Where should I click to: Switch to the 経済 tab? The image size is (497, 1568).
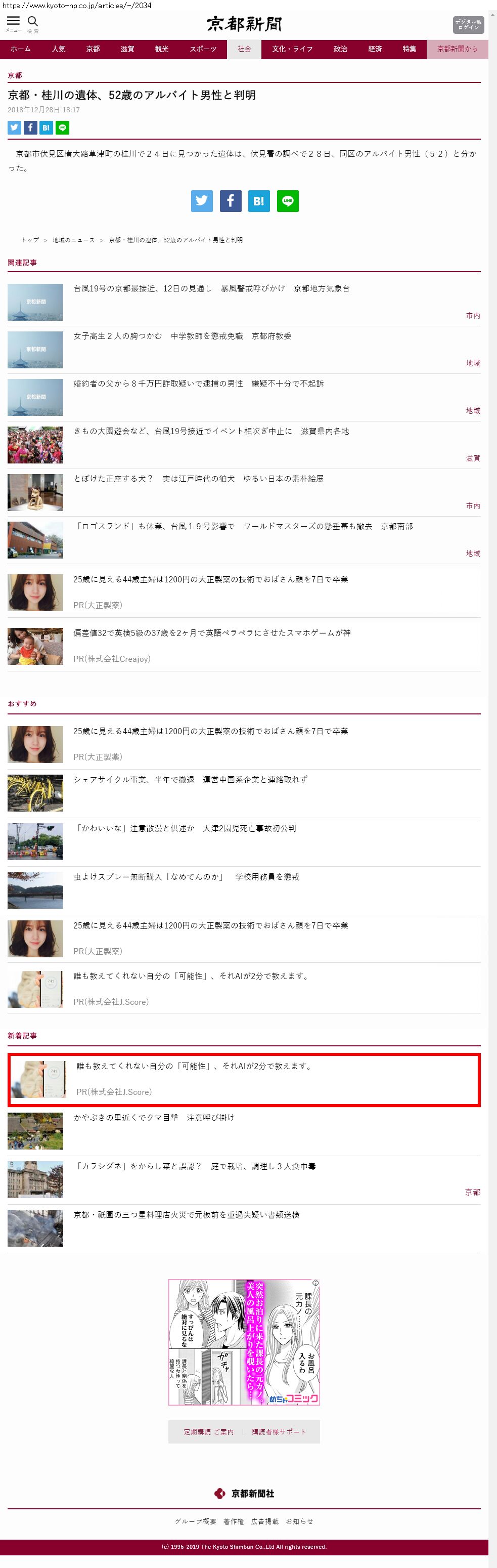tap(375, 49)
